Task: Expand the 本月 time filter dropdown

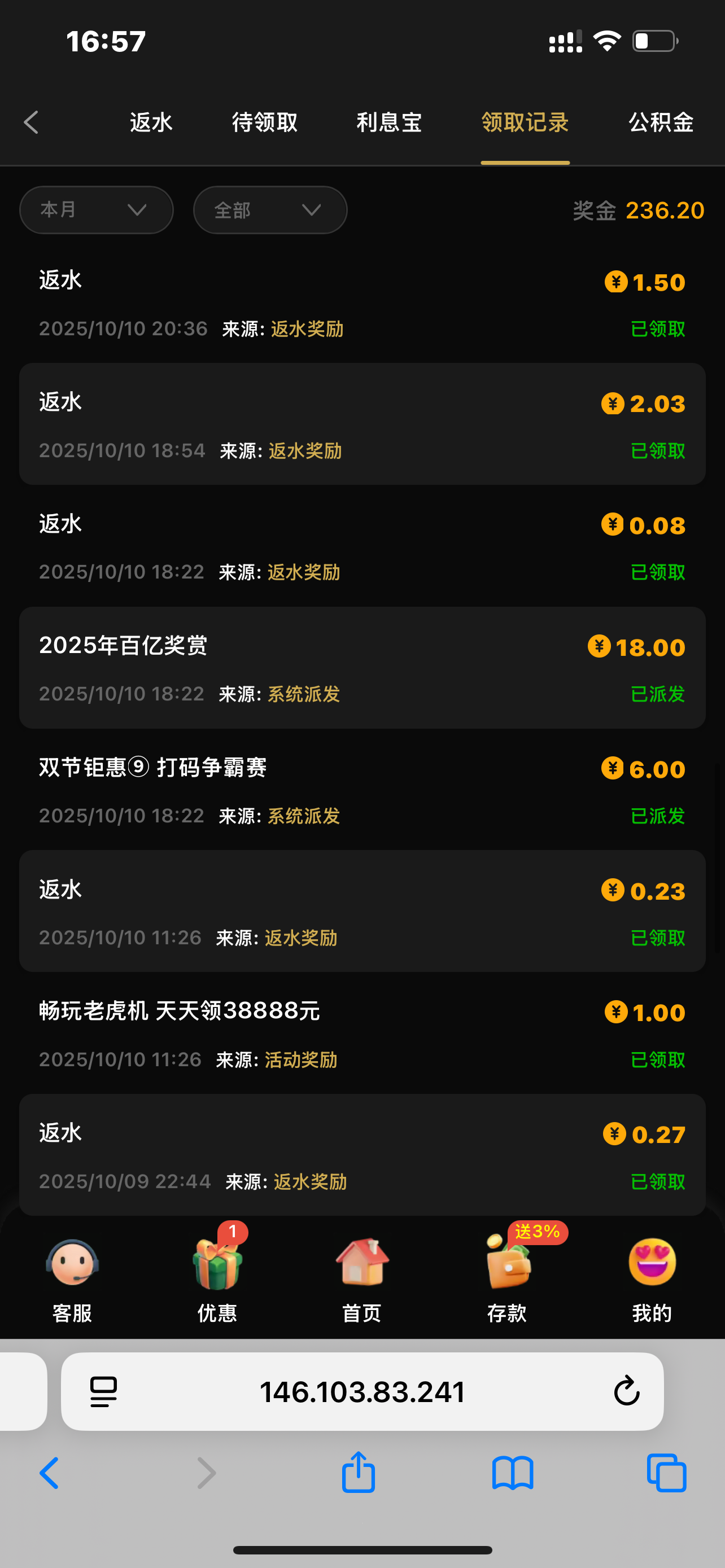Action: point(96,210)
